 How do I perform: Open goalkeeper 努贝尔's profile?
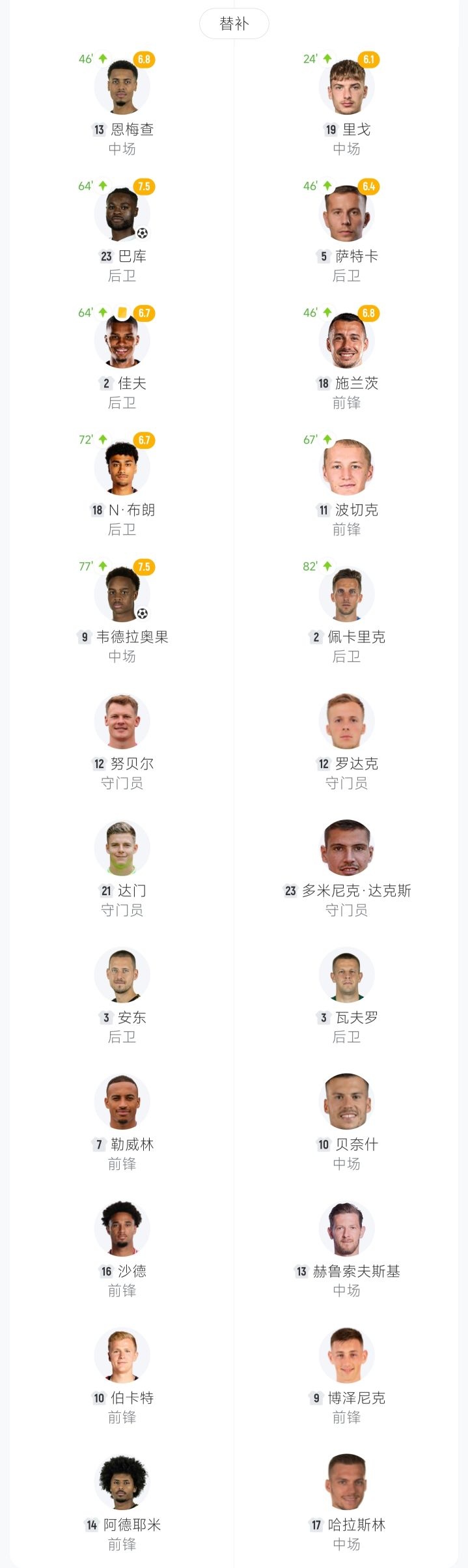pos(122,721)
